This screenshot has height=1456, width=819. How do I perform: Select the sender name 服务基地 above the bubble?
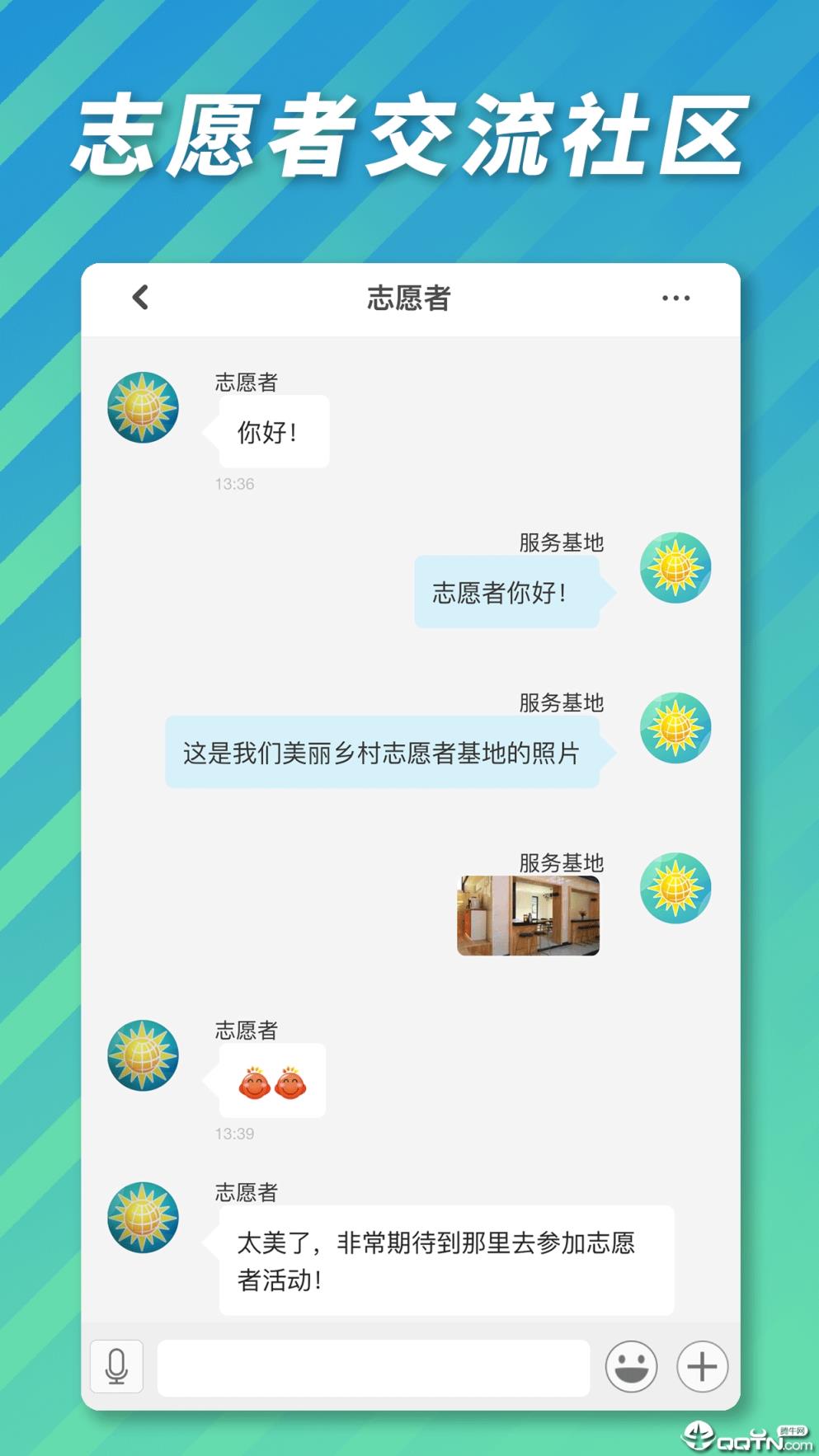[x=559, y=543]
